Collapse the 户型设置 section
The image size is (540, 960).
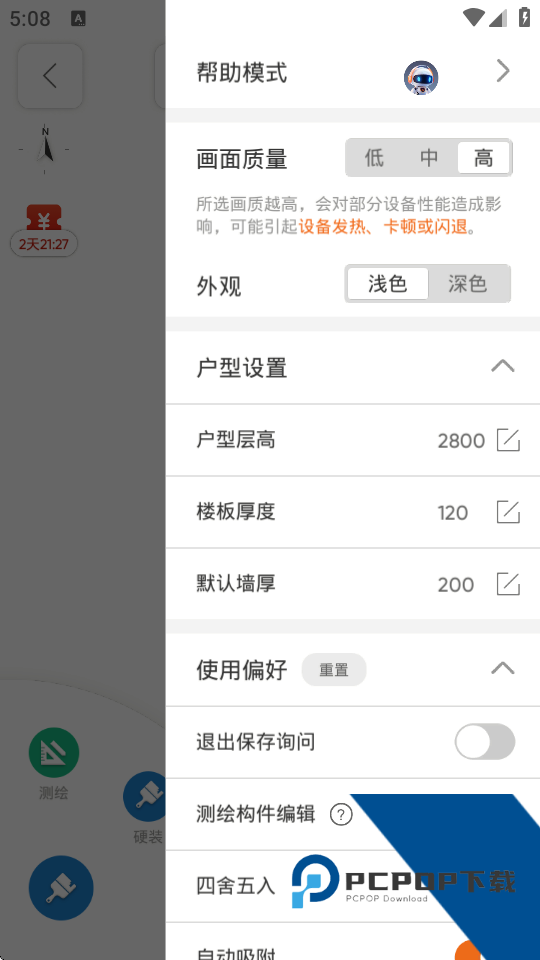click(503, 367)
